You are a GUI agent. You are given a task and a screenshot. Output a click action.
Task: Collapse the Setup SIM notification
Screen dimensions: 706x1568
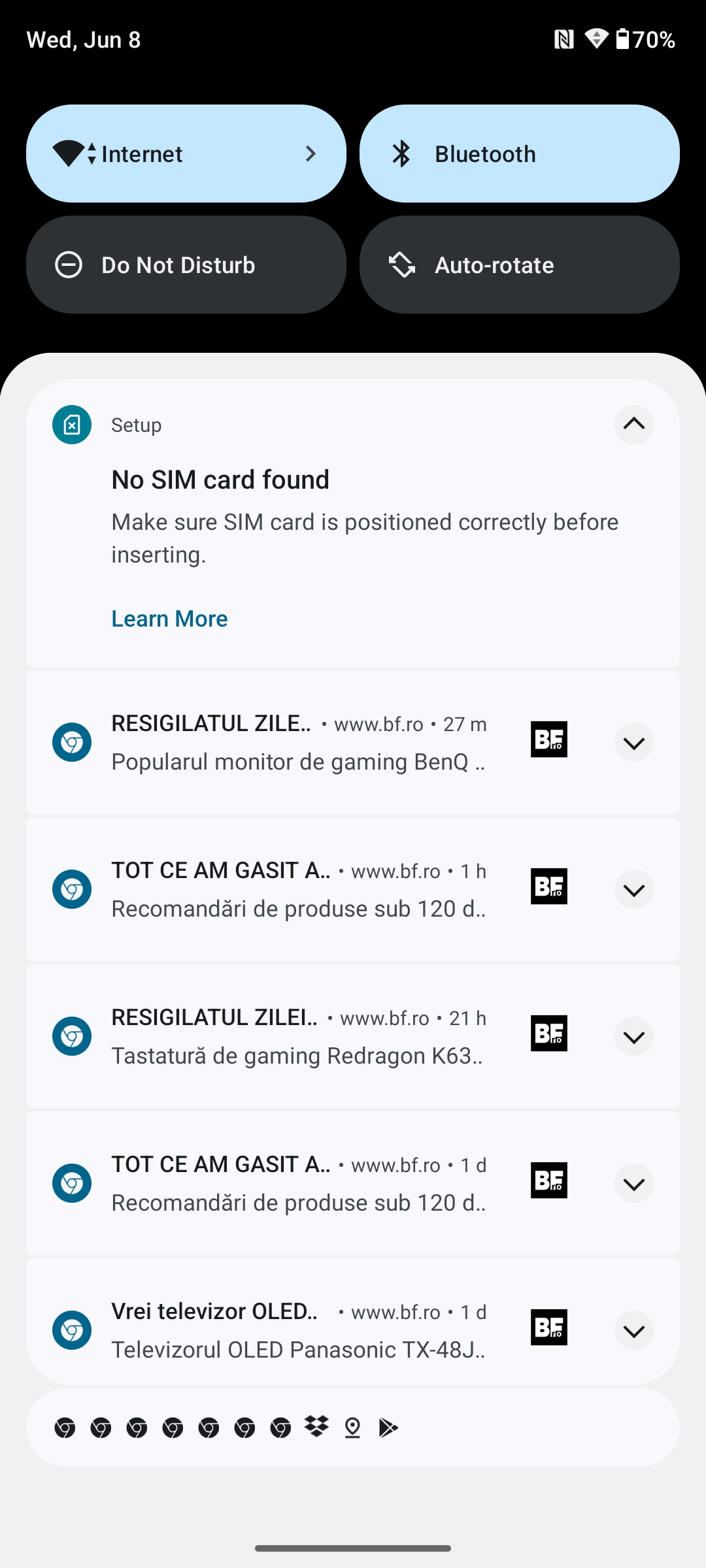pyautogui.click(x=634, y=425)
